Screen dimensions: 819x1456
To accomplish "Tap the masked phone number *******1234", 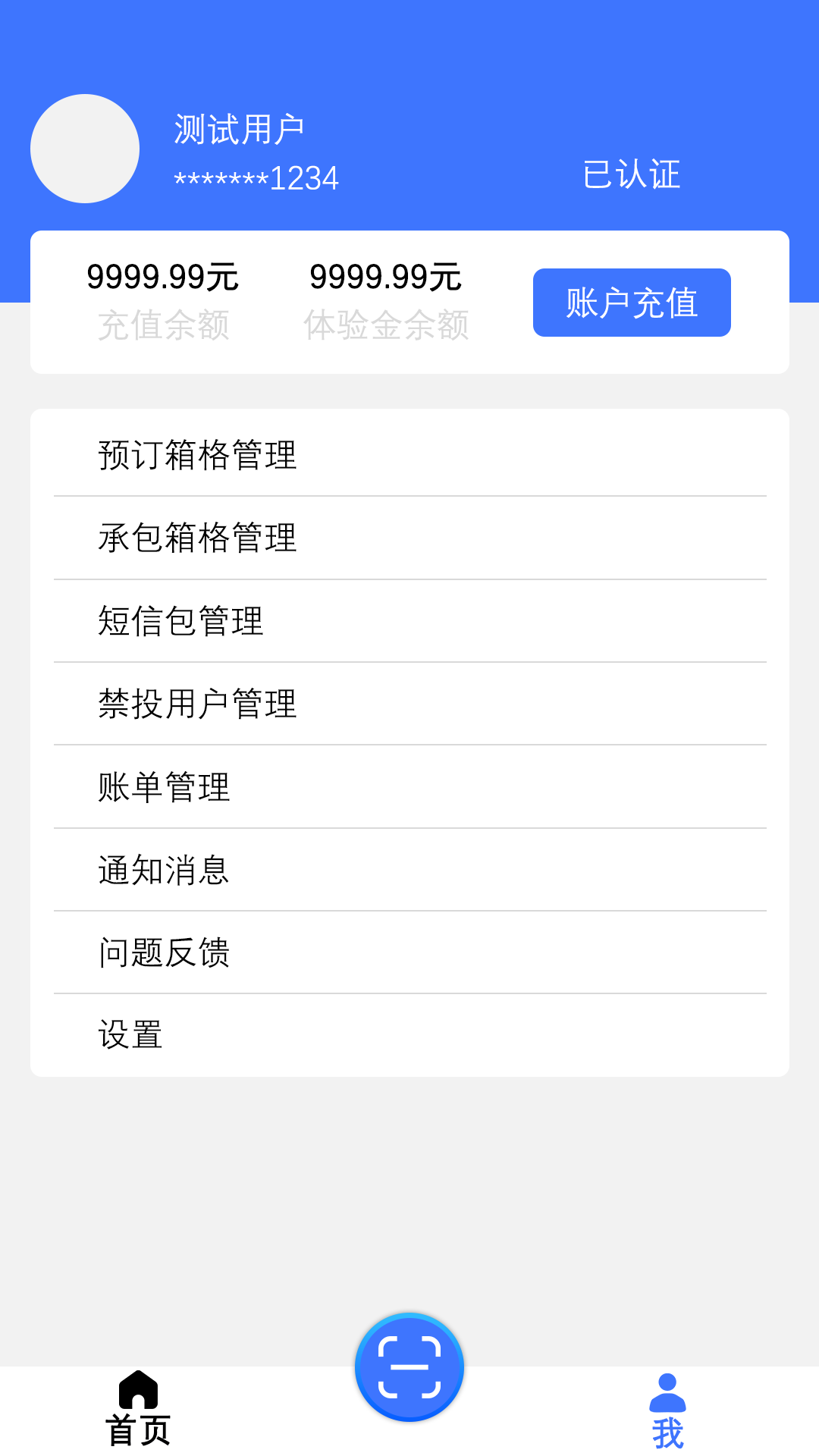I will (256, 178).
